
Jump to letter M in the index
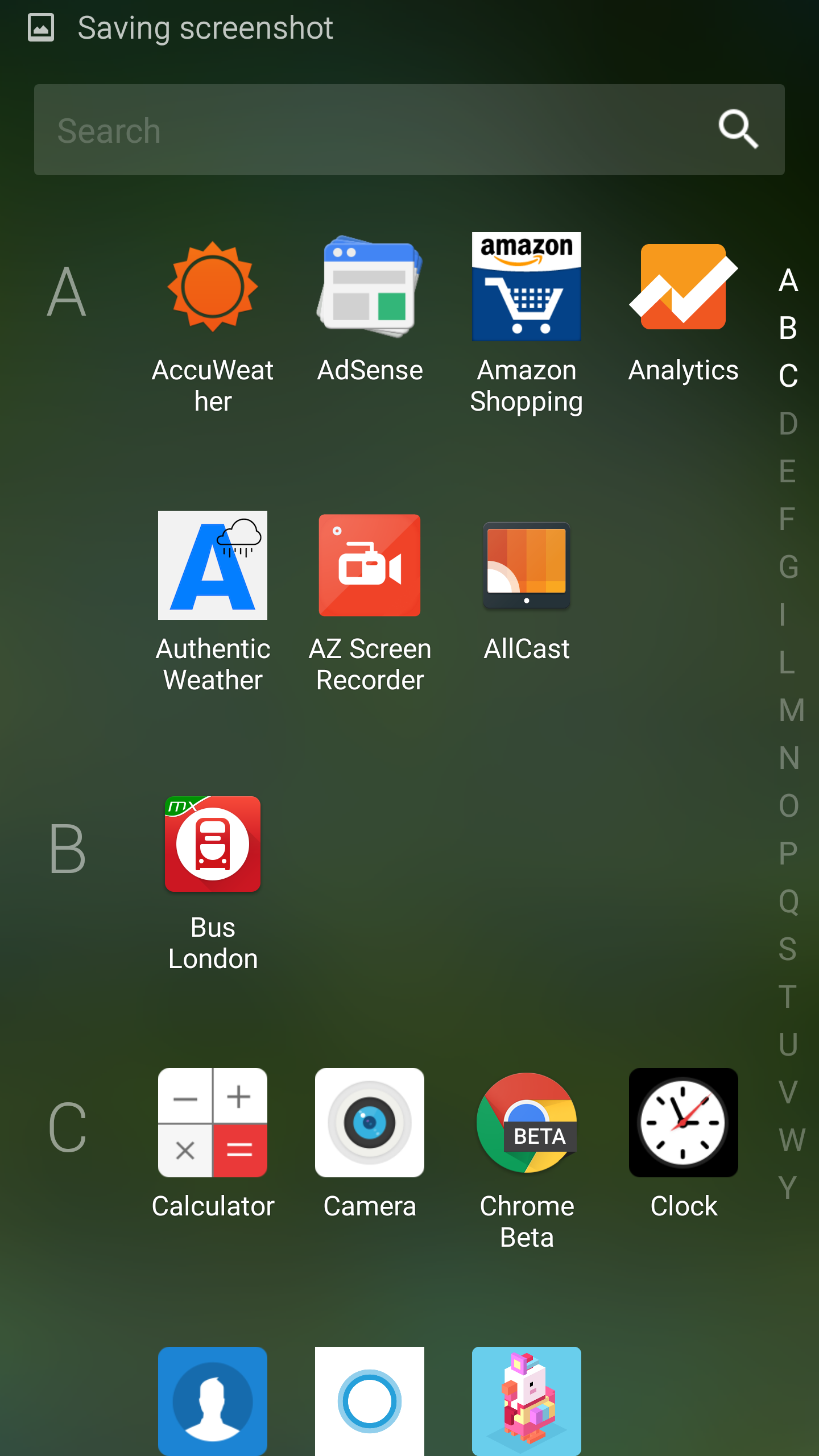click(791, 710)
